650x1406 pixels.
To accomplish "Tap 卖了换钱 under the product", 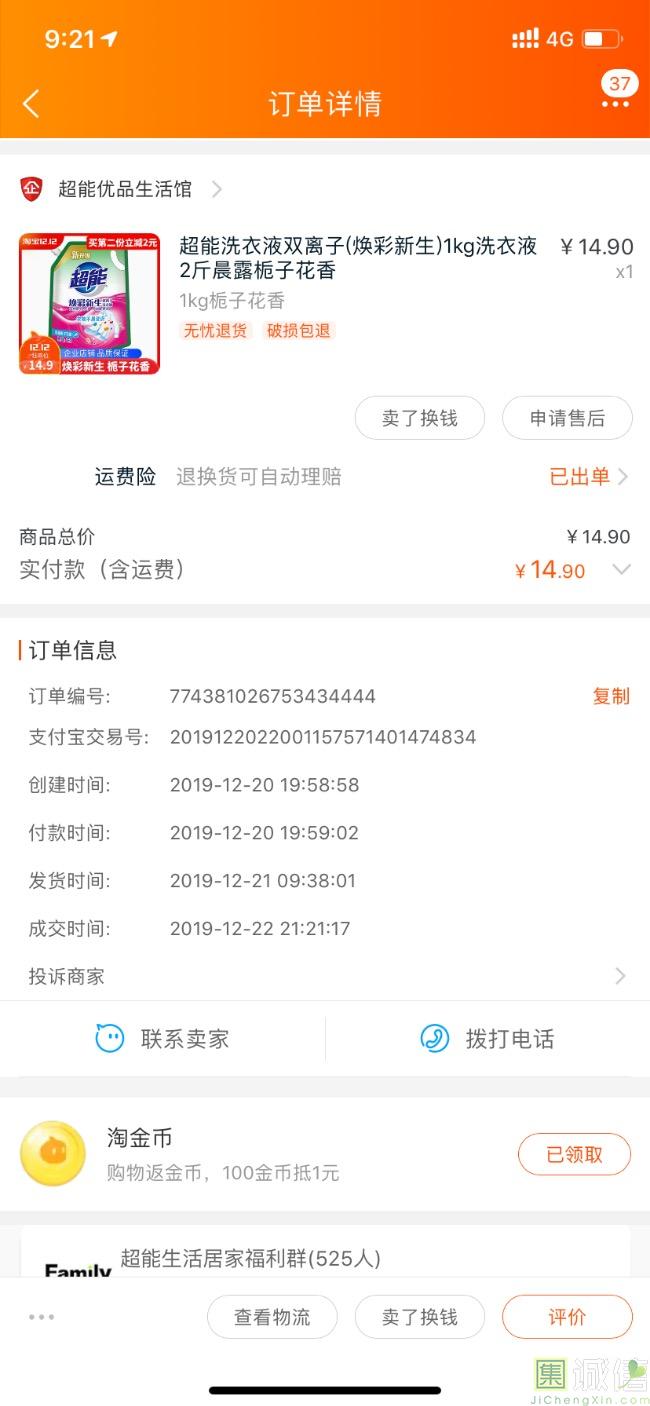I will 419,418.
